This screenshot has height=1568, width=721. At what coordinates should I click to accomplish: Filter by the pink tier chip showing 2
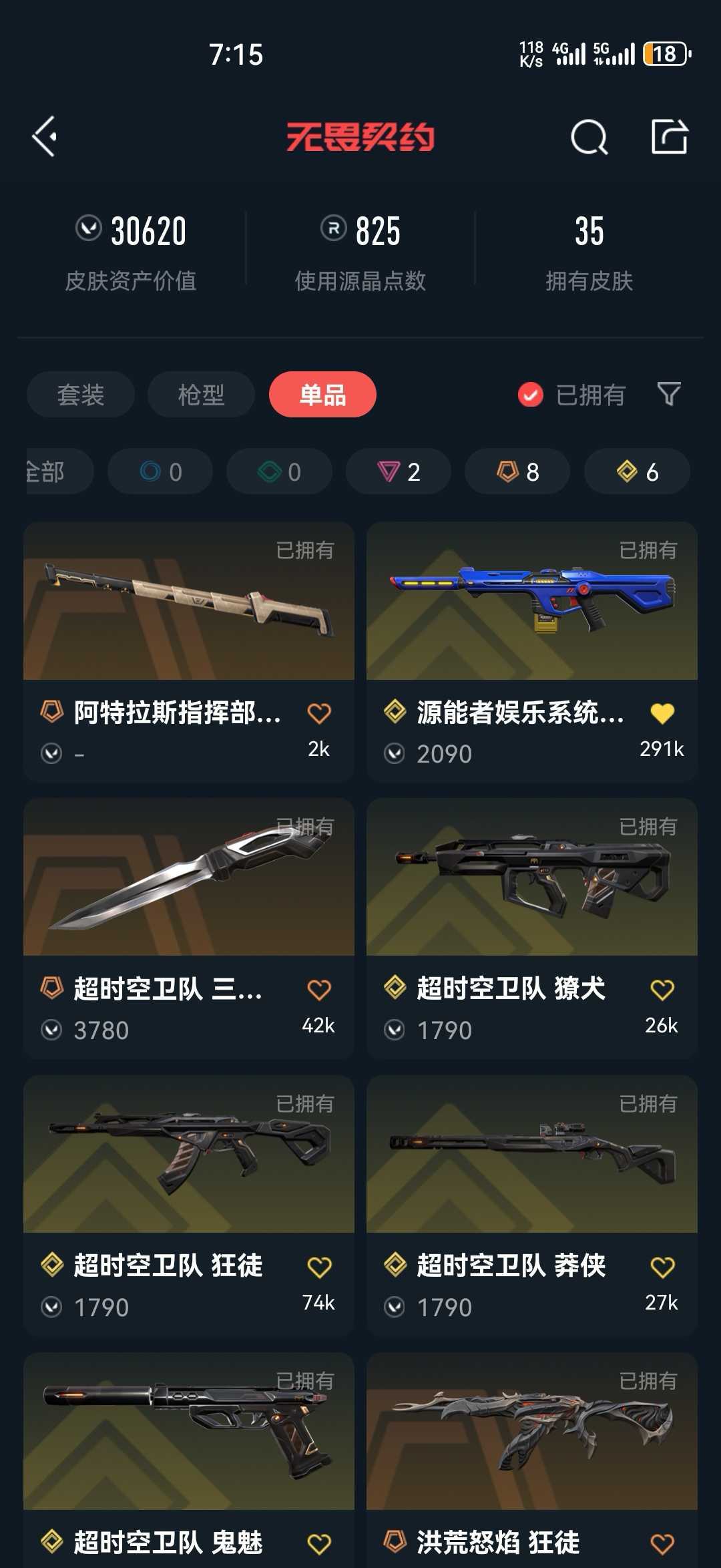pyautogui.click(x=399, y=471)
